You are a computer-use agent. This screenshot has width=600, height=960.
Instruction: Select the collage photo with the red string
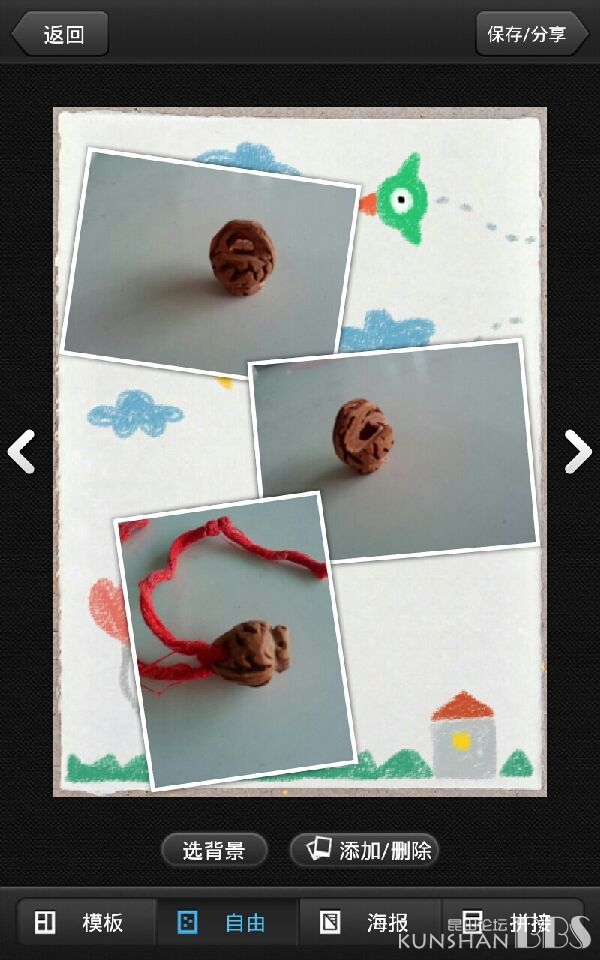coord(236,641)
